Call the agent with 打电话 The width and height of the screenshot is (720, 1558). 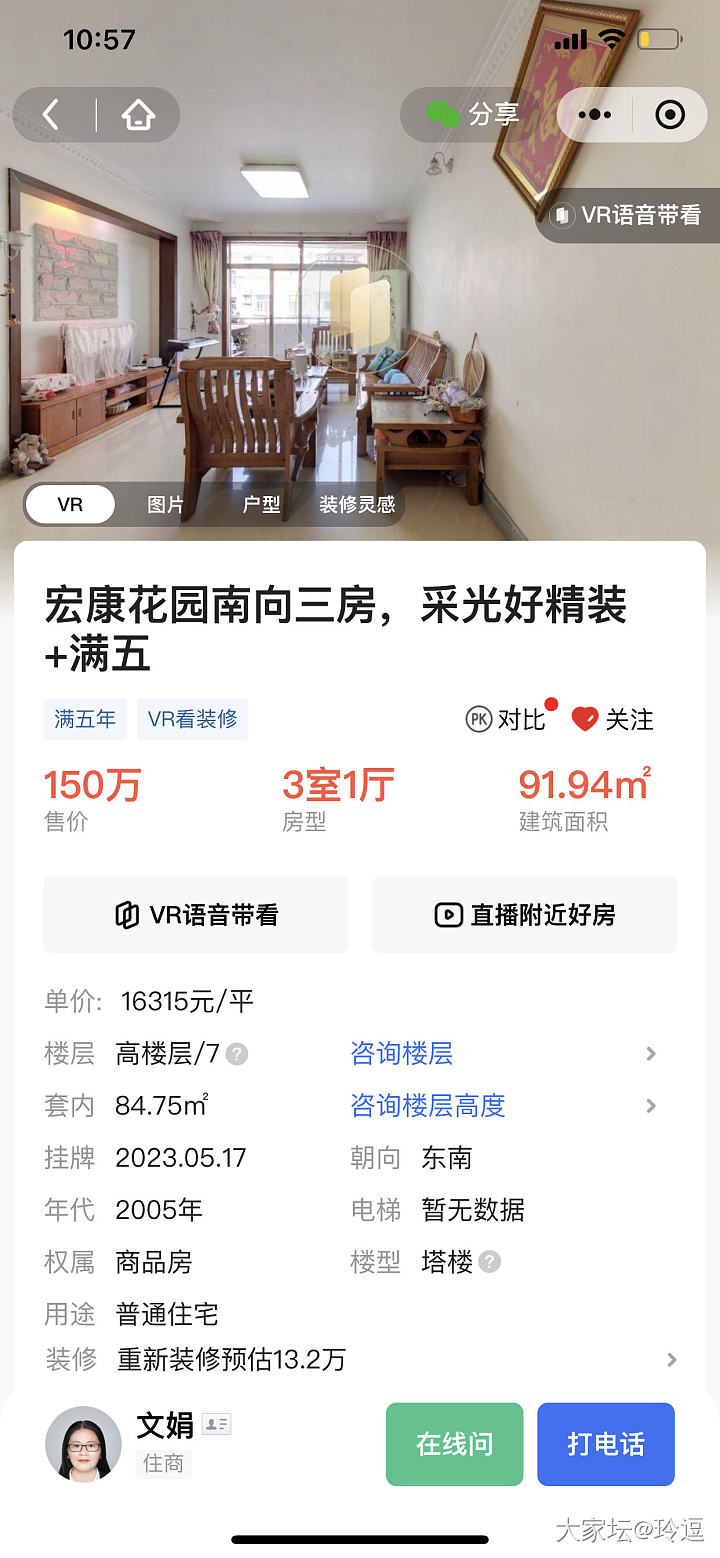(x=605, y=1444)
